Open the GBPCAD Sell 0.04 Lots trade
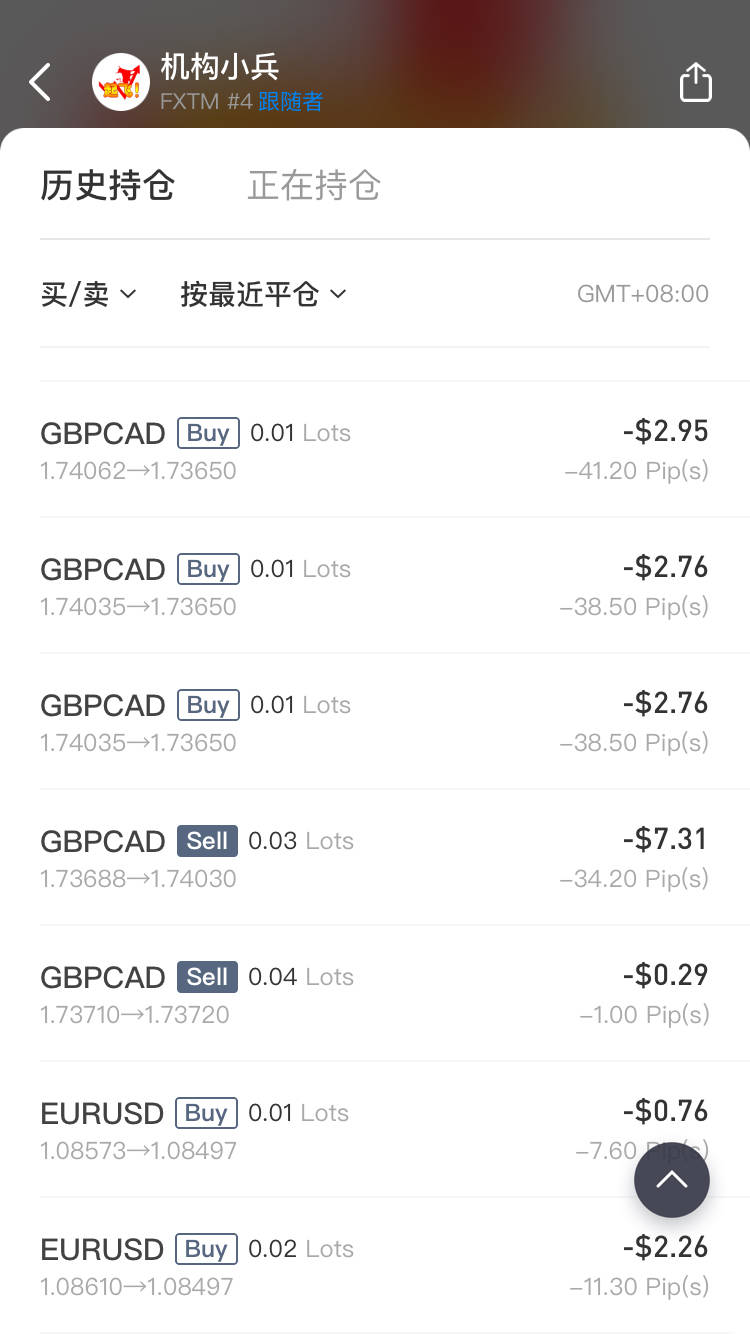 [374, 994]
